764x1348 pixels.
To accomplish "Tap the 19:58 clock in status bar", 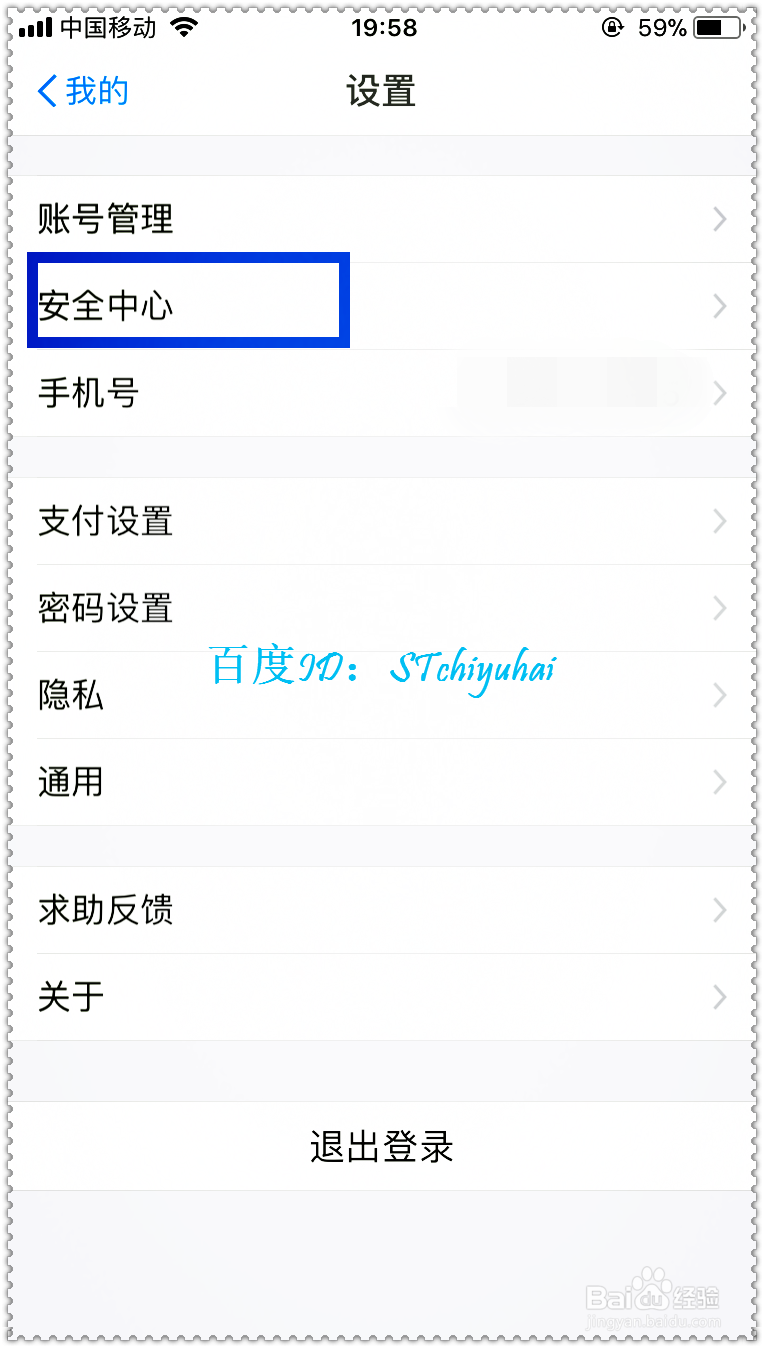I will pyautogui.click(x=383, y=27).
